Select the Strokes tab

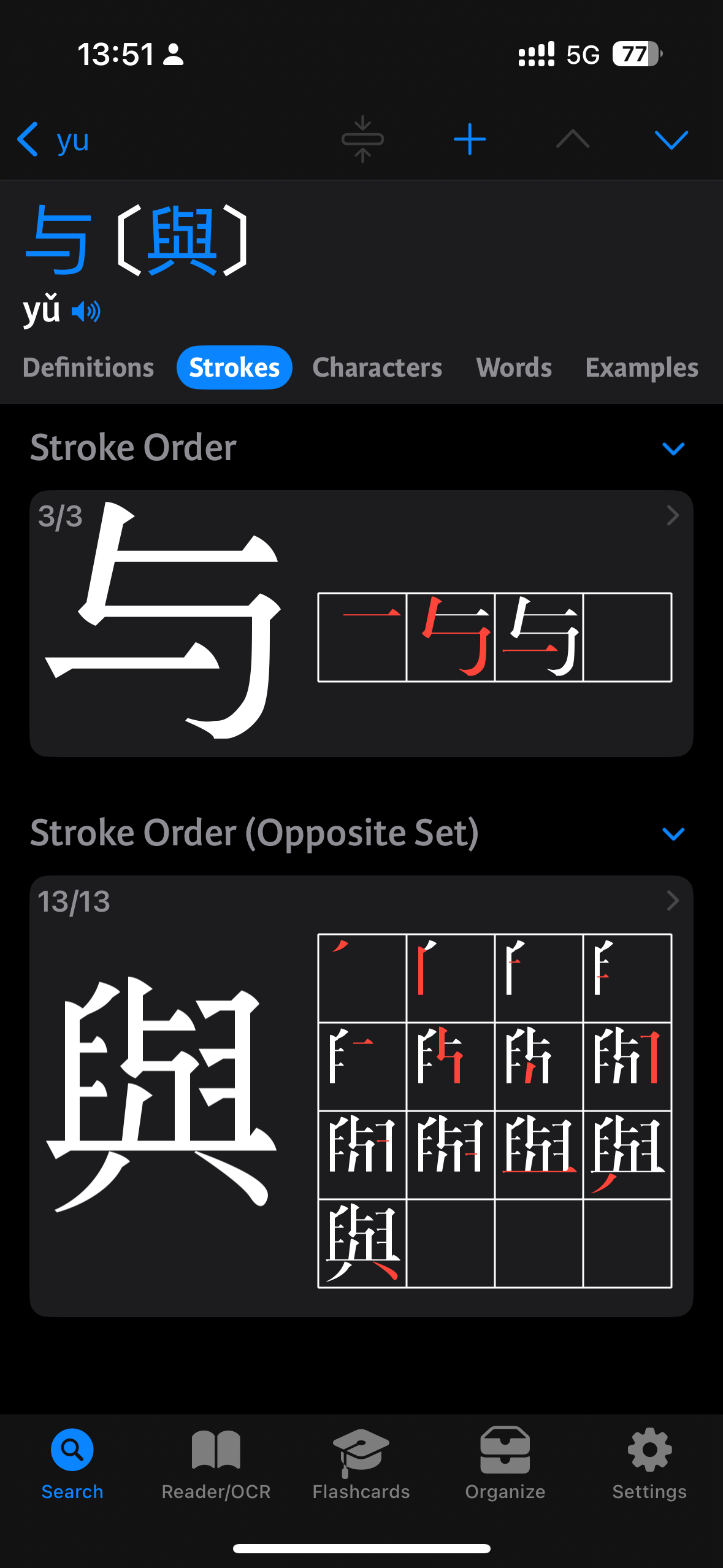[234, 367]
